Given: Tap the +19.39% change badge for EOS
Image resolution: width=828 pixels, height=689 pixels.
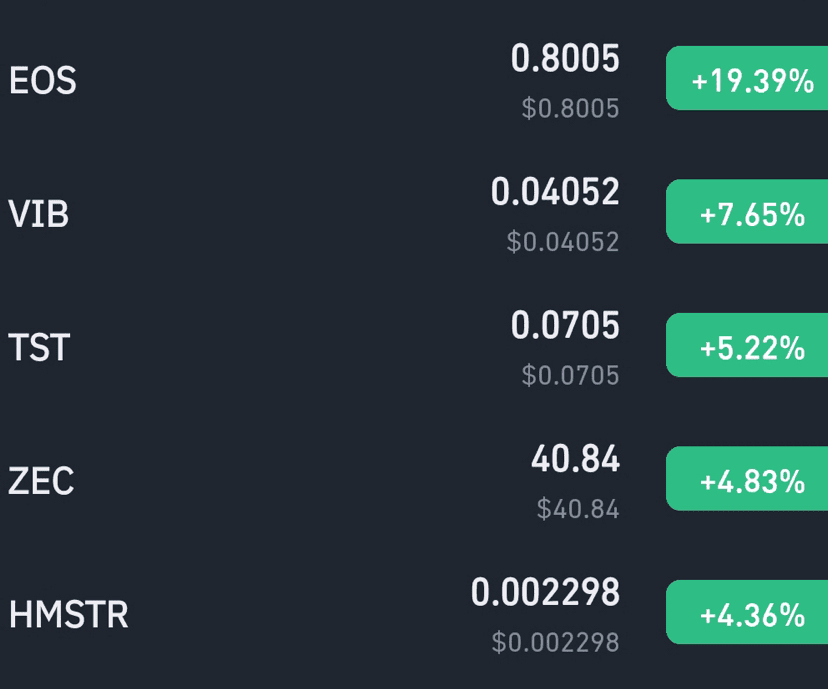Looking at the screenshot, I should click(752, 80).
